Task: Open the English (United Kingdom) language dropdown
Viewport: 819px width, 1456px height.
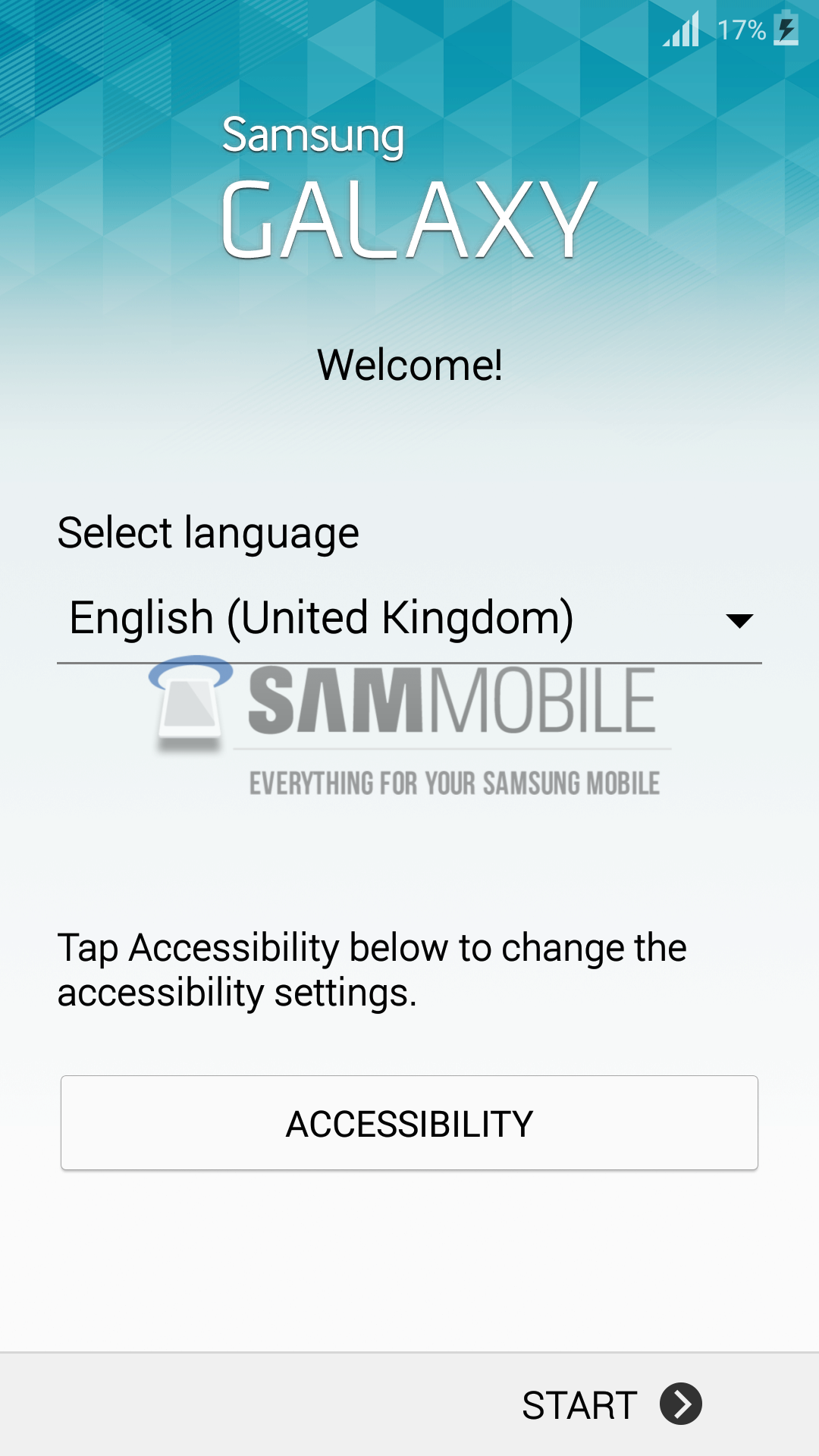Action: [x=409, y=619]
